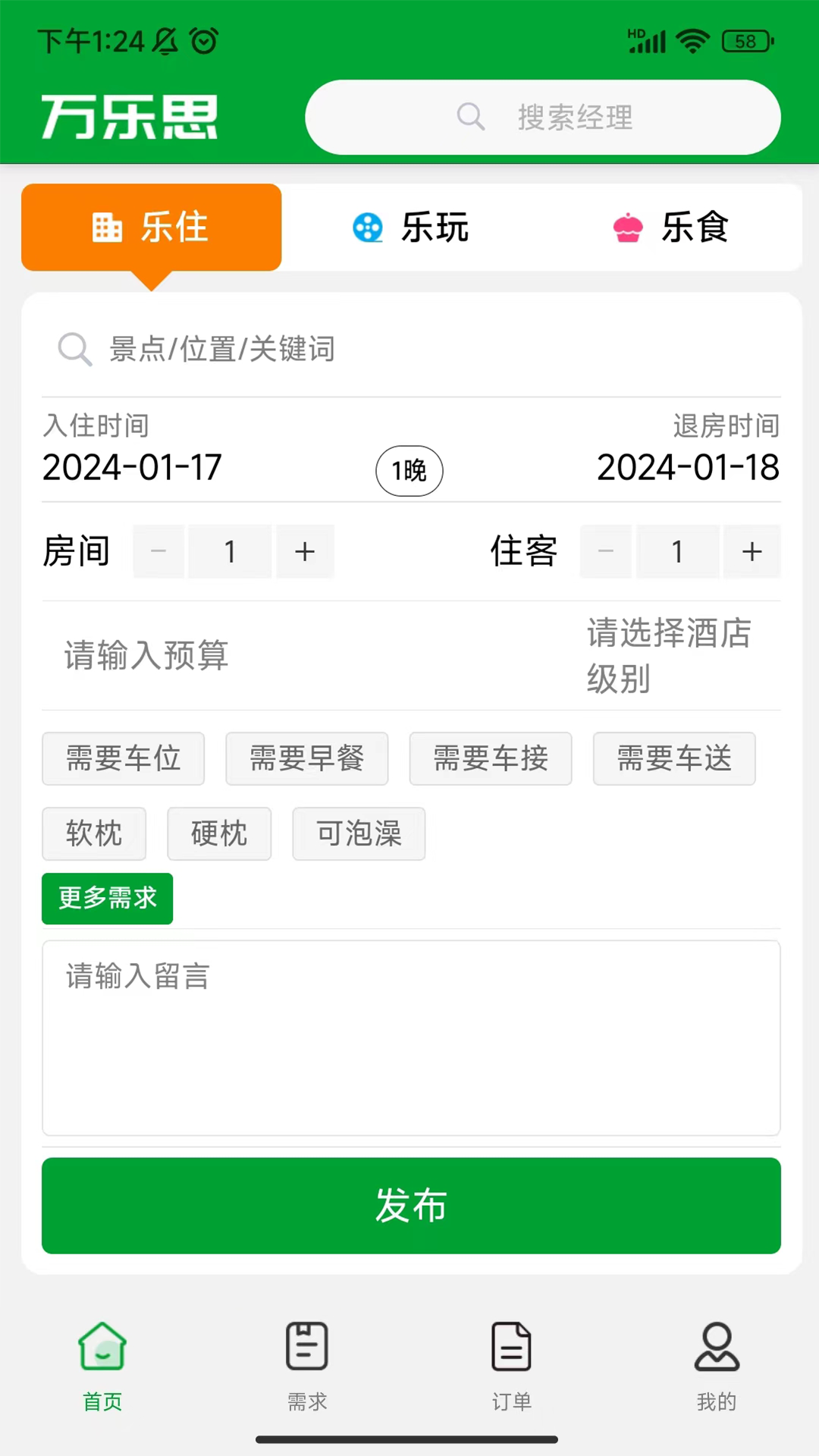
Task: Toggle the 需要车位 parking requirement
Action: pyautogui.click(x=123, y=758)
